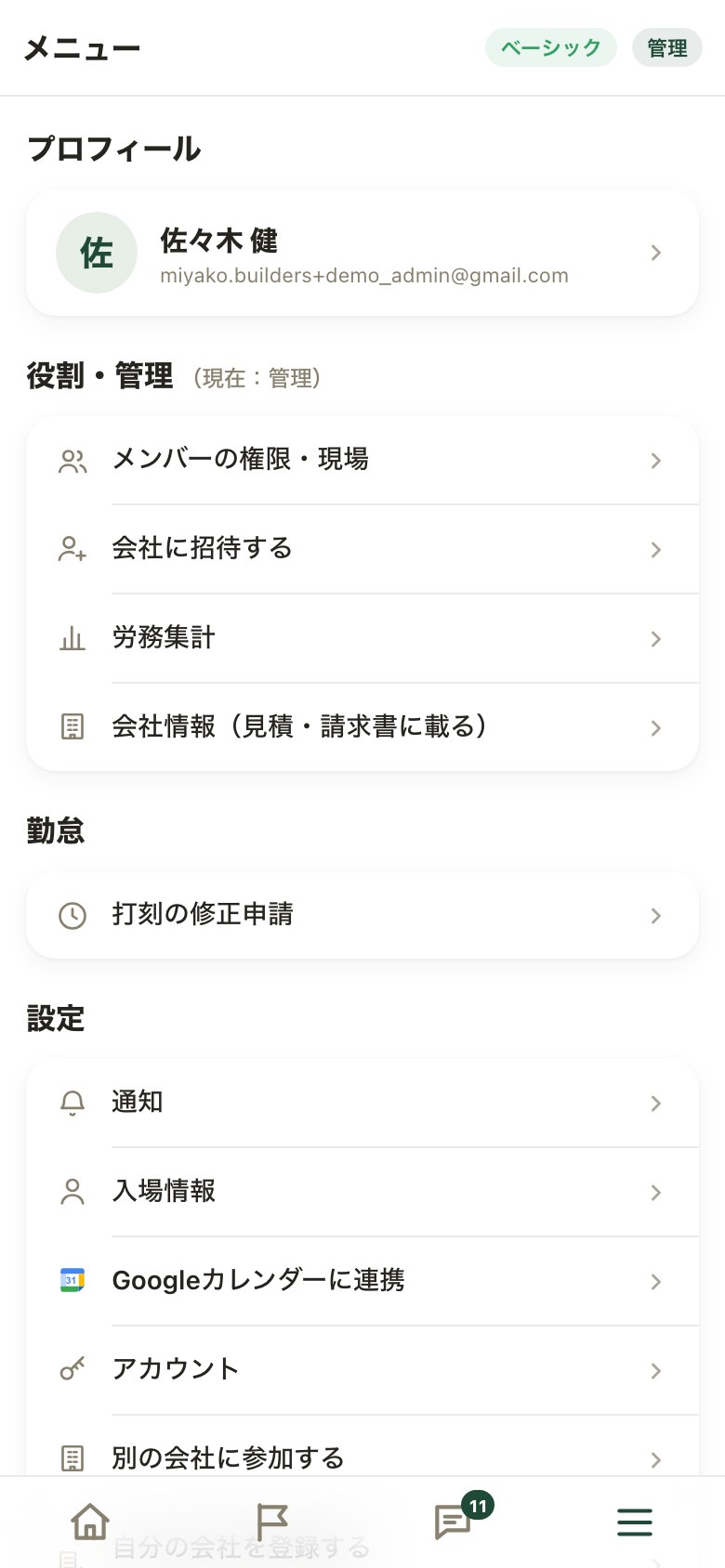
Task: Tap the ベーシック plan chip
Action: [x=551, y=47]
